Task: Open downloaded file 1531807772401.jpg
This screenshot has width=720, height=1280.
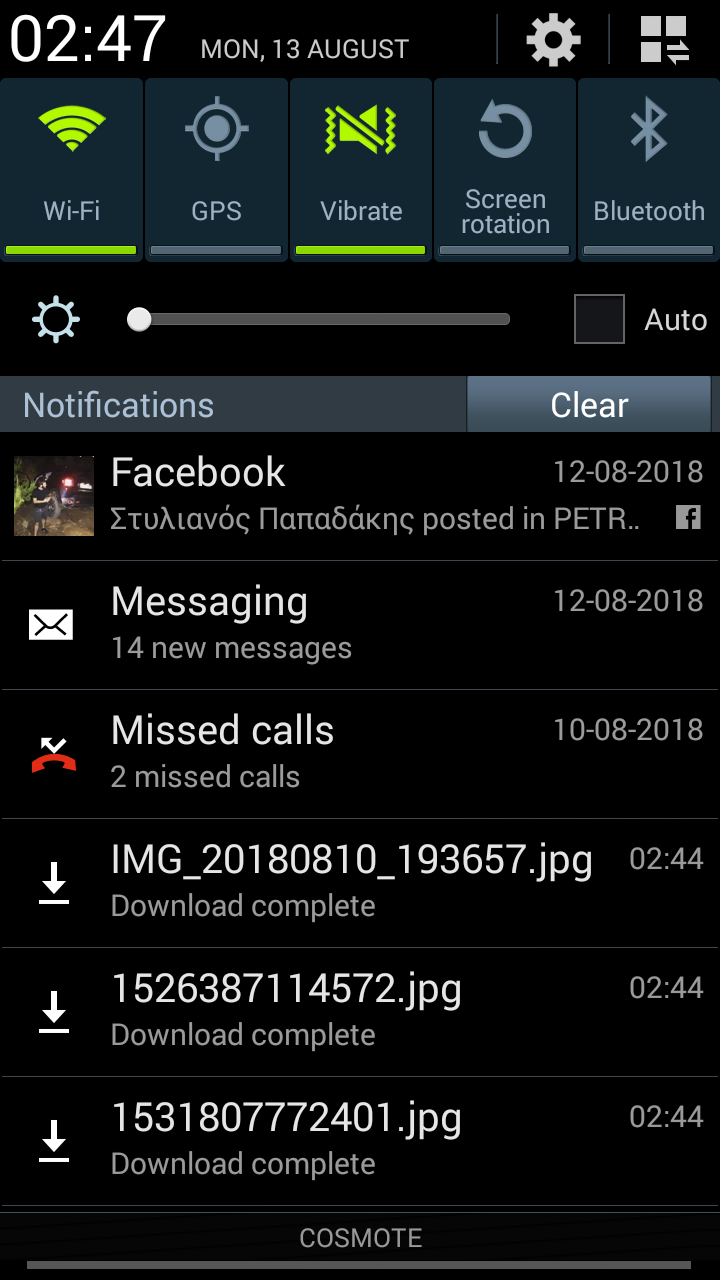Action: pos(360,1140)
